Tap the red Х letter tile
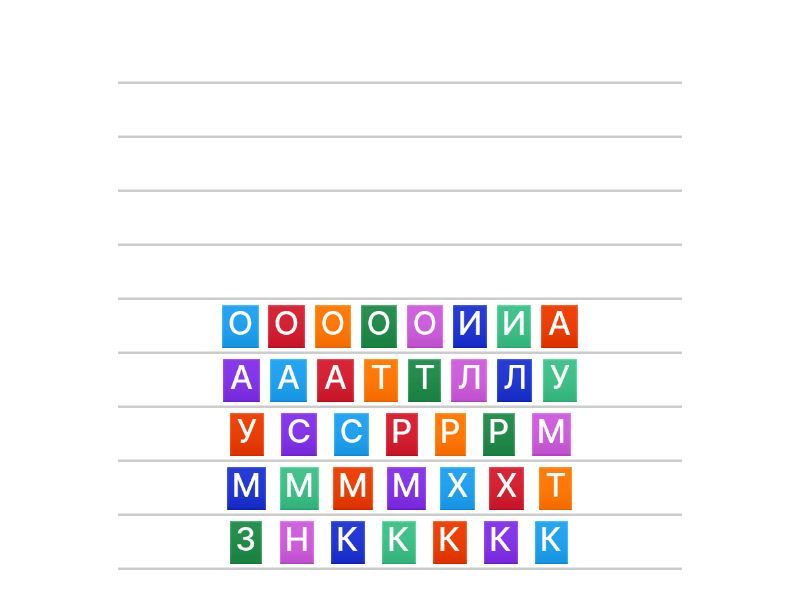 coord(506,488)
